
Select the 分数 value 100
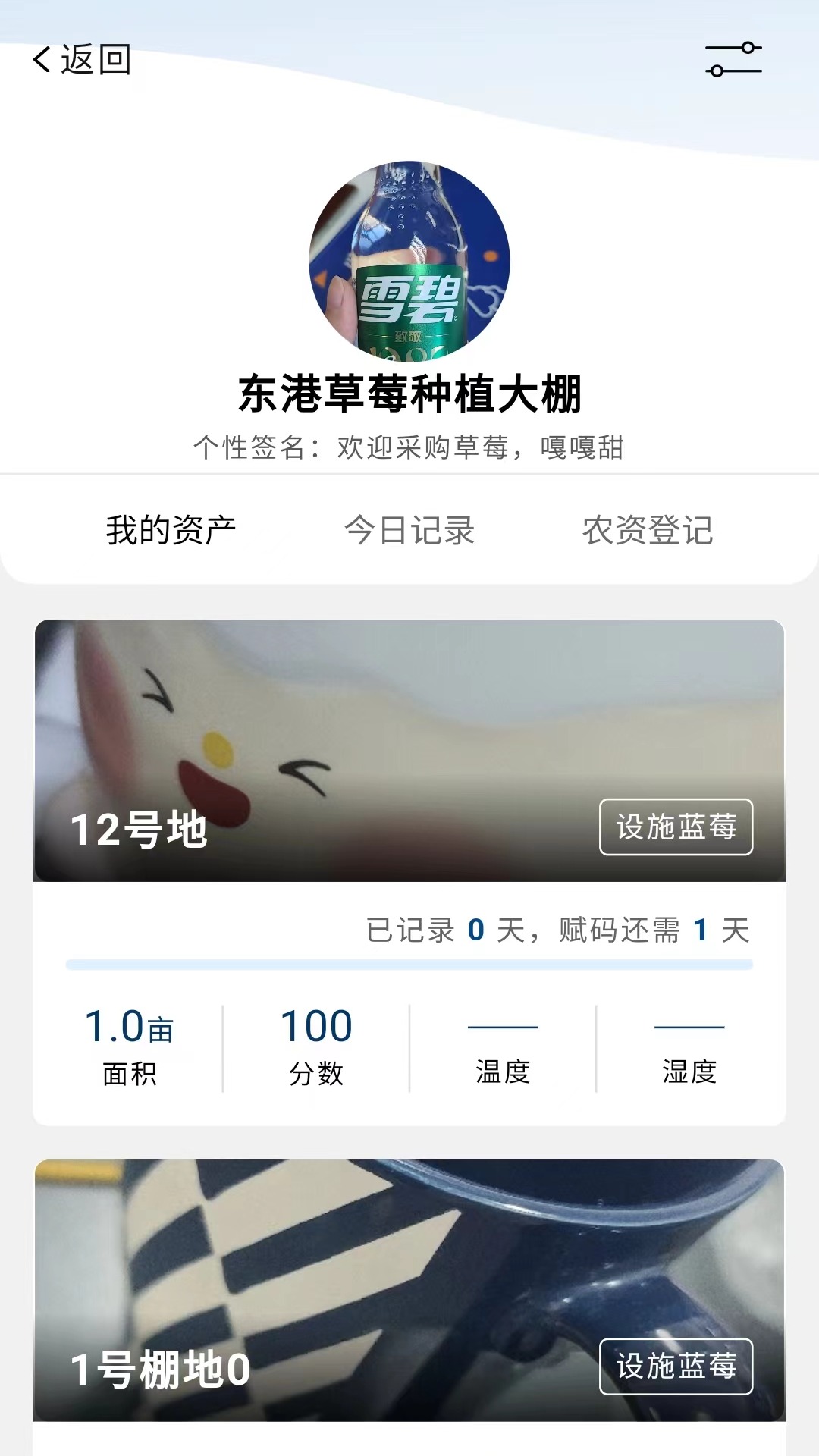point(315,1025)
